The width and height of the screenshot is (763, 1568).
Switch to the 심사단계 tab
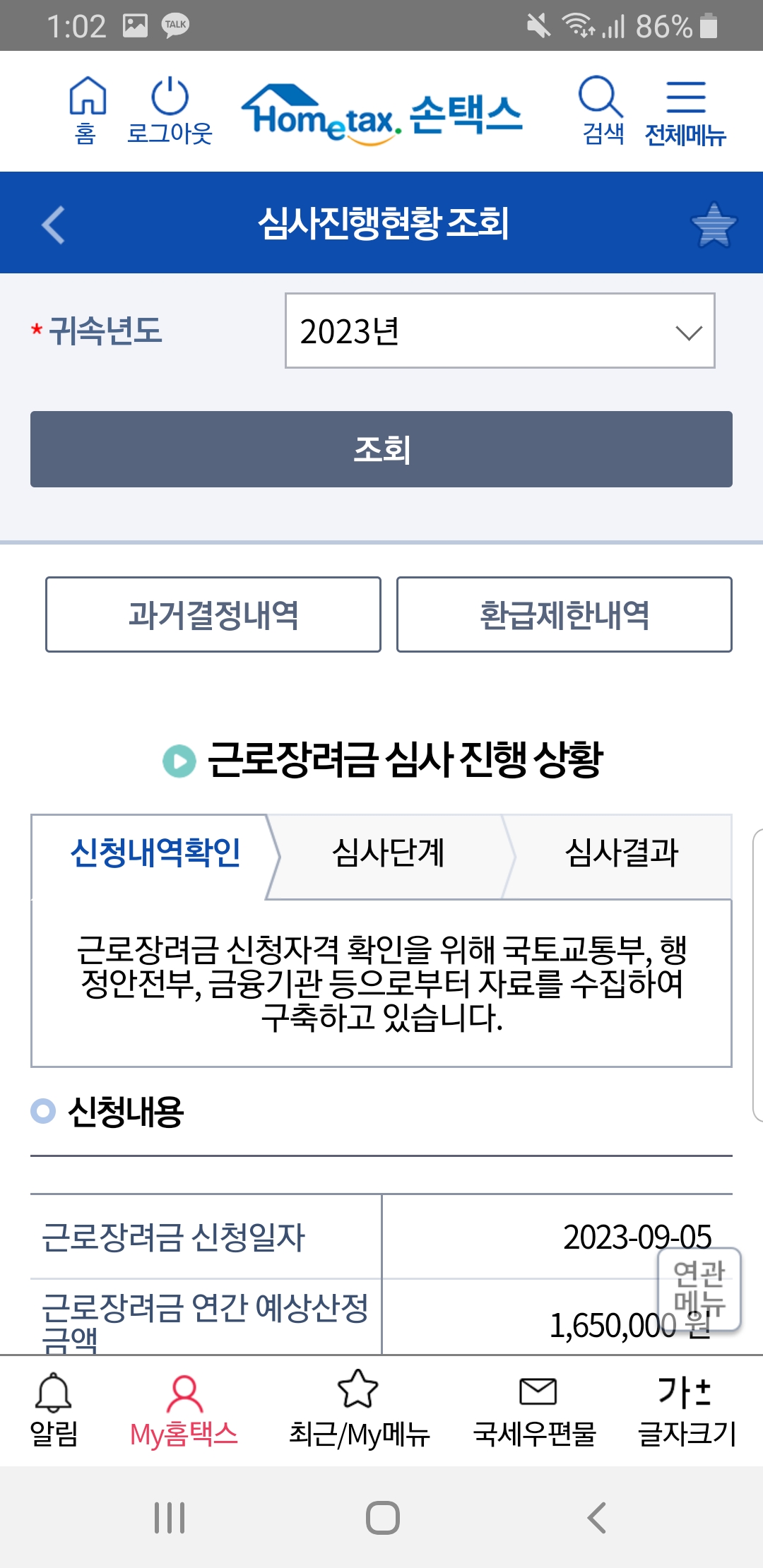coord(389,853)
